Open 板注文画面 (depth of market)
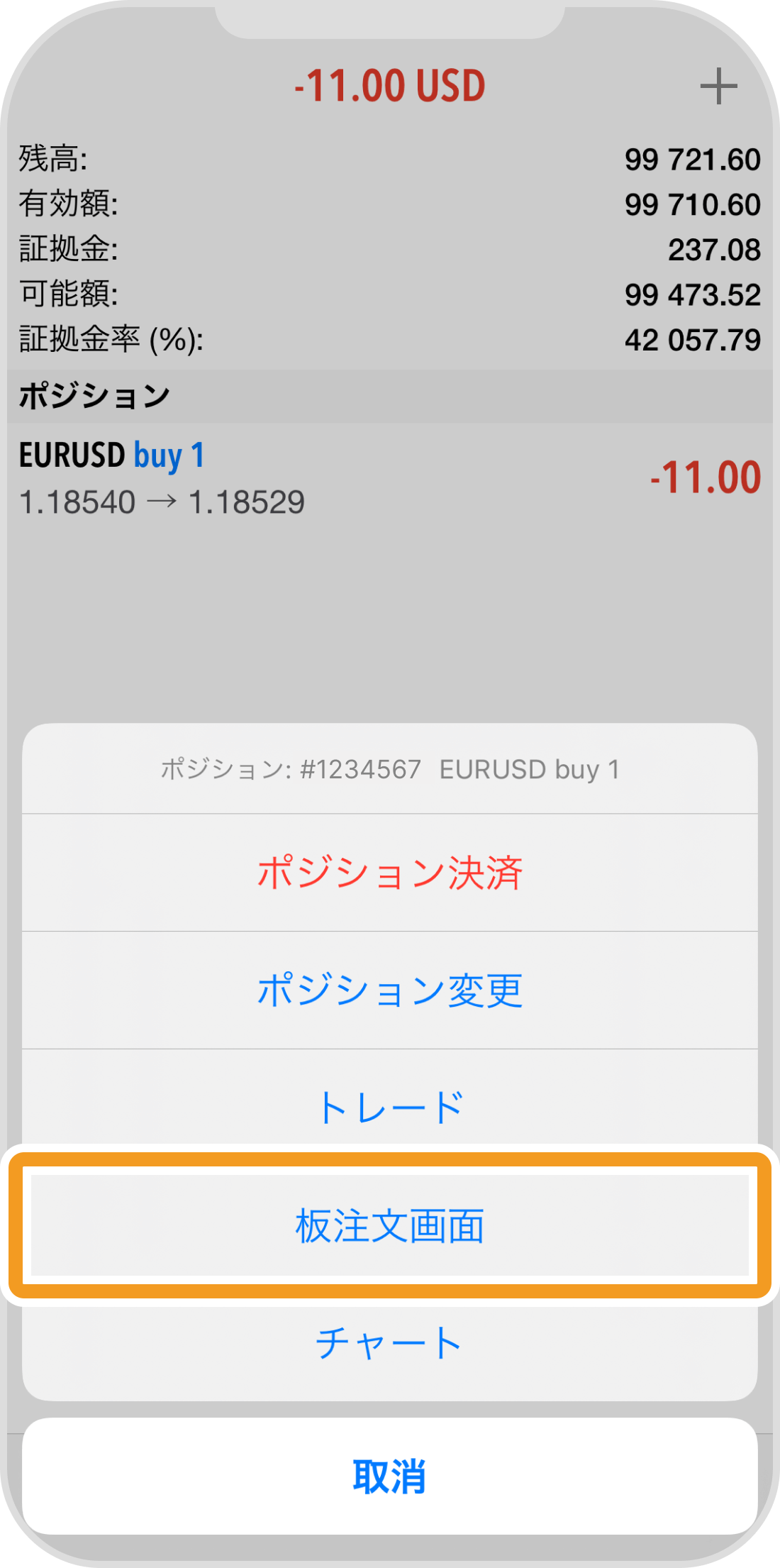The image size is (780, 1568). tap(390, 1226)
